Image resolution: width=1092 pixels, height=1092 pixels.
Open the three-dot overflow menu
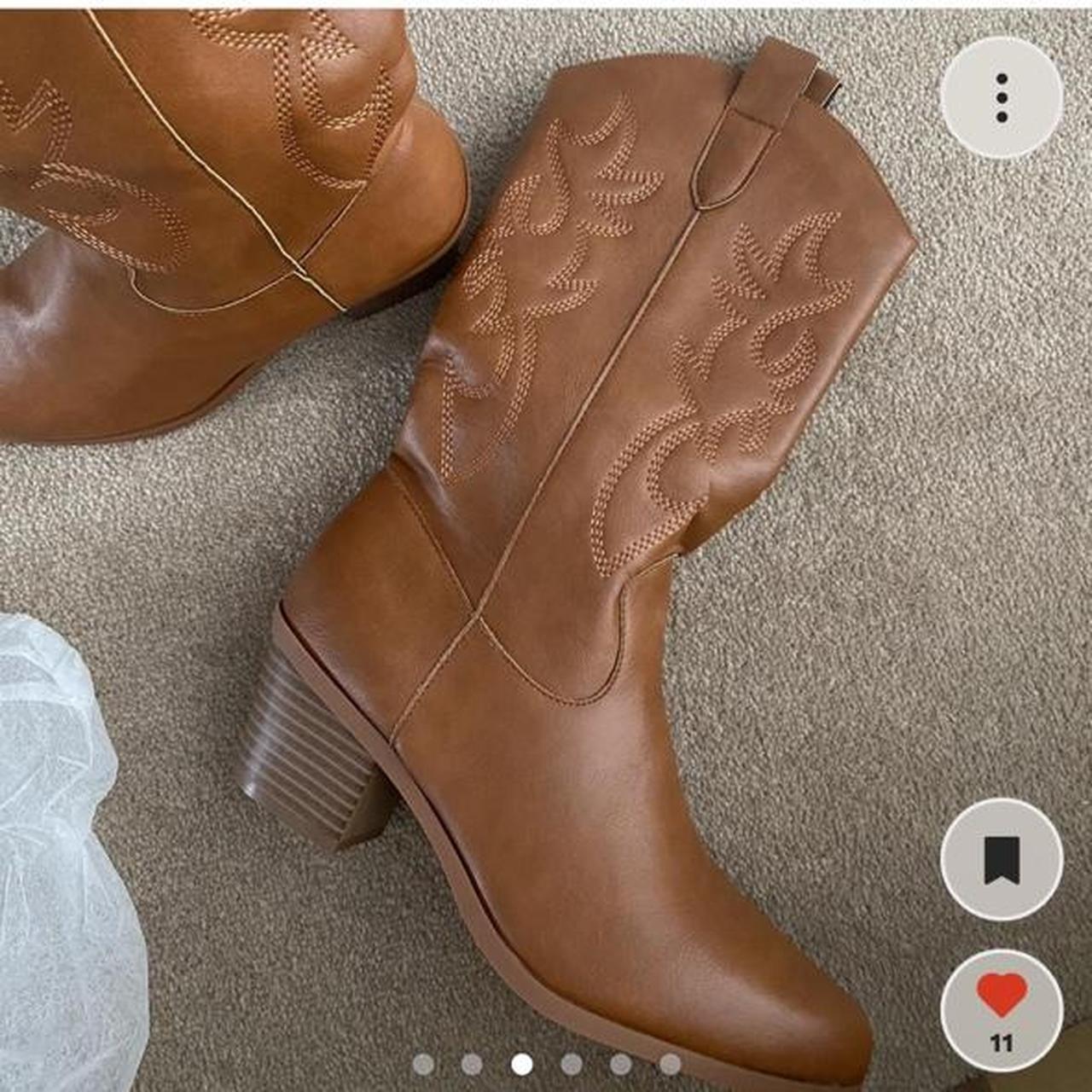(1002, 97)
